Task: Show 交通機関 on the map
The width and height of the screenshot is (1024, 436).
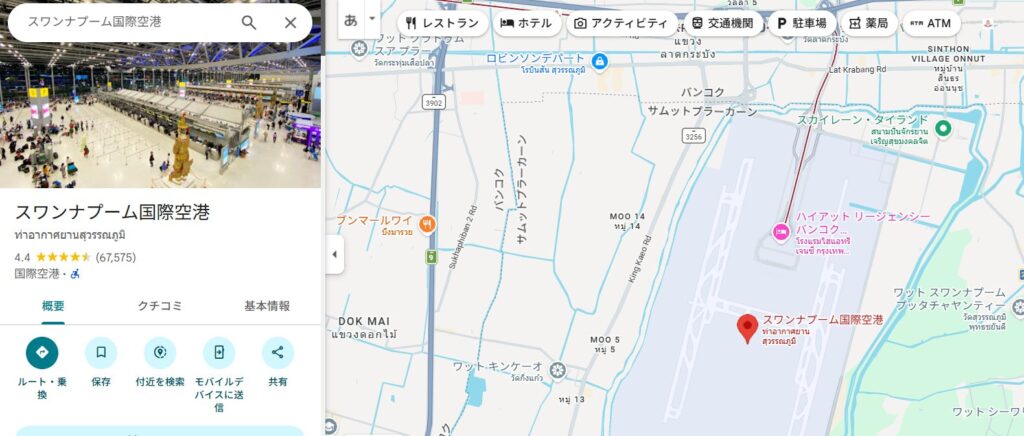Action: (x=724, y=23)
